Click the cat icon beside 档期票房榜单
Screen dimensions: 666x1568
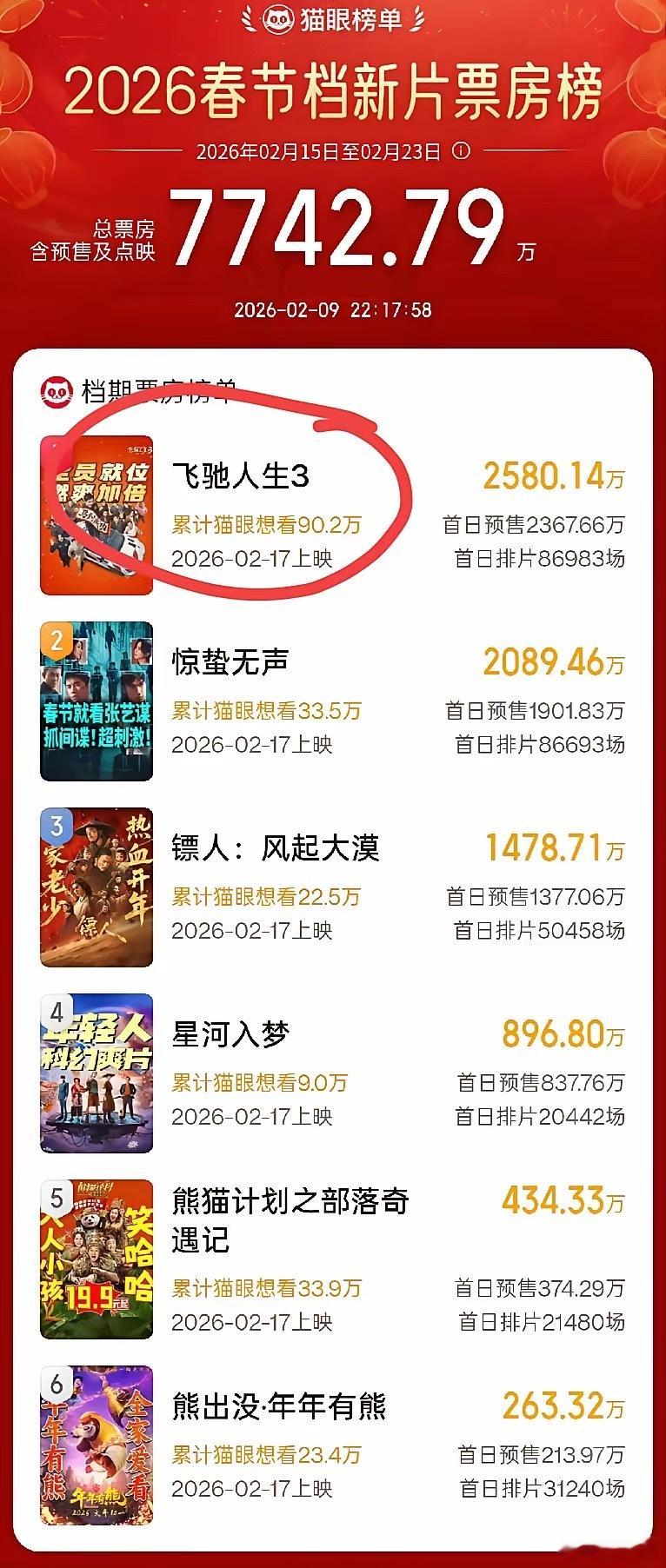(57, 390)
